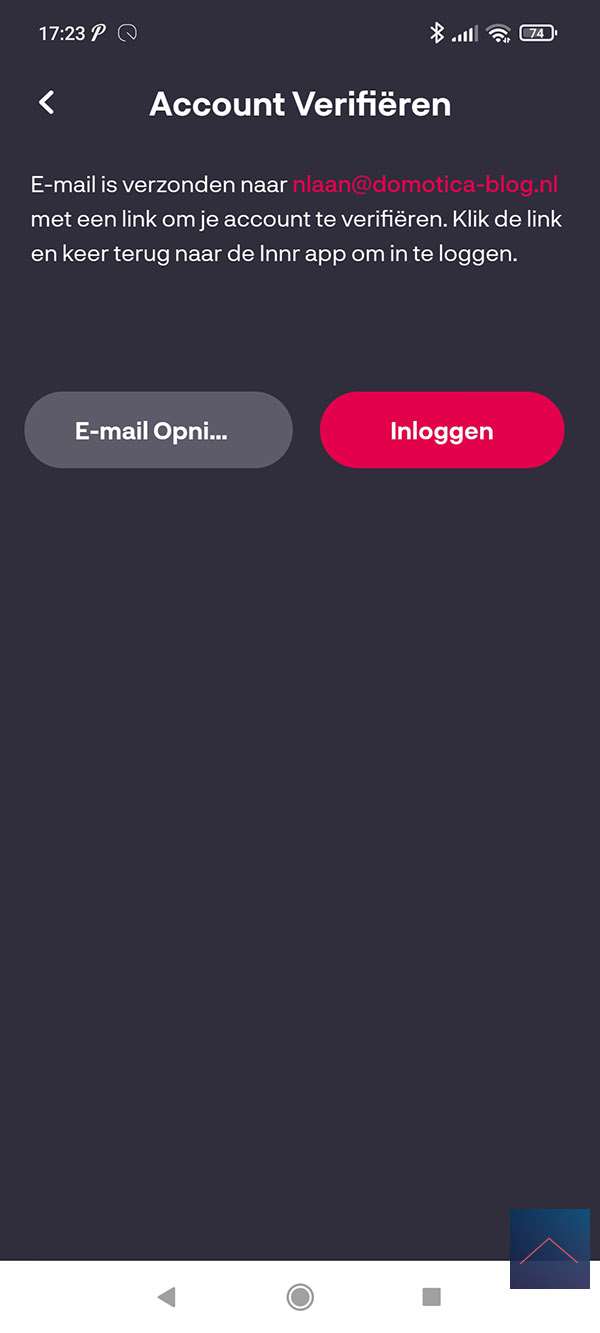The width and height of the screenshot is (600, 1333).
Task: Open the recent apps overview
Action: (x=431, y=1297)
